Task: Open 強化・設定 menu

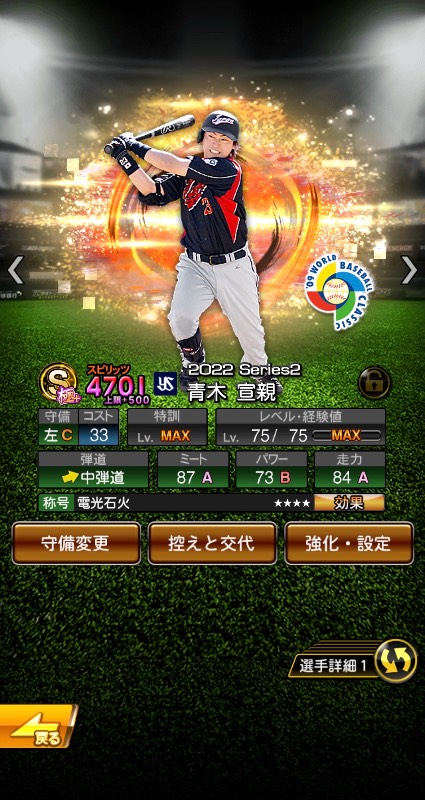Action: [x=349, y=543]
